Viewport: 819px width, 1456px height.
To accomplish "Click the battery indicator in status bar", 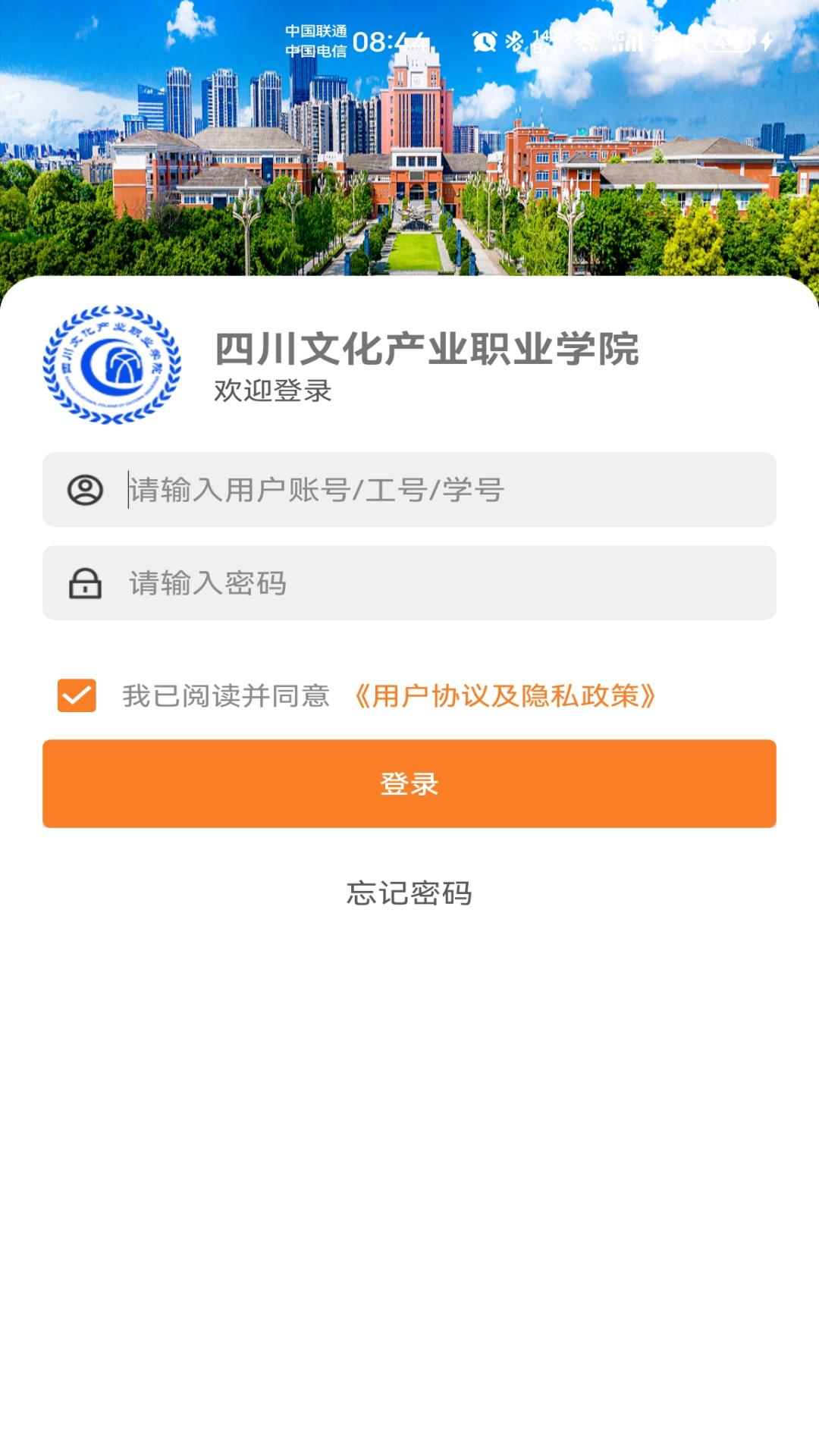I will 728,42.
